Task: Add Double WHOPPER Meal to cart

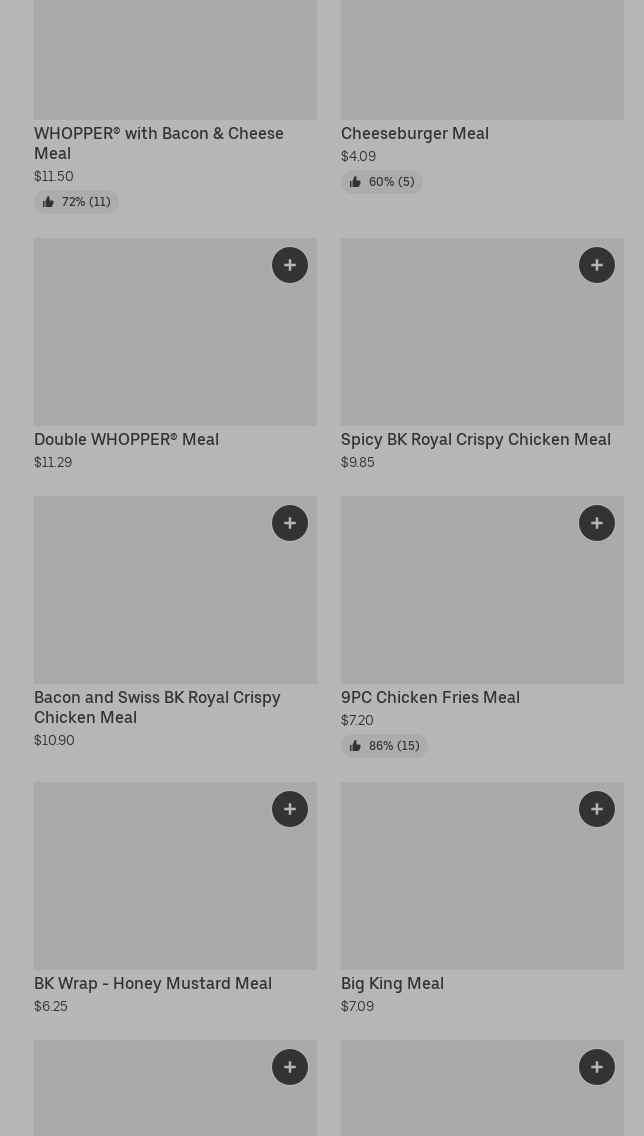Action: [290, 265]
